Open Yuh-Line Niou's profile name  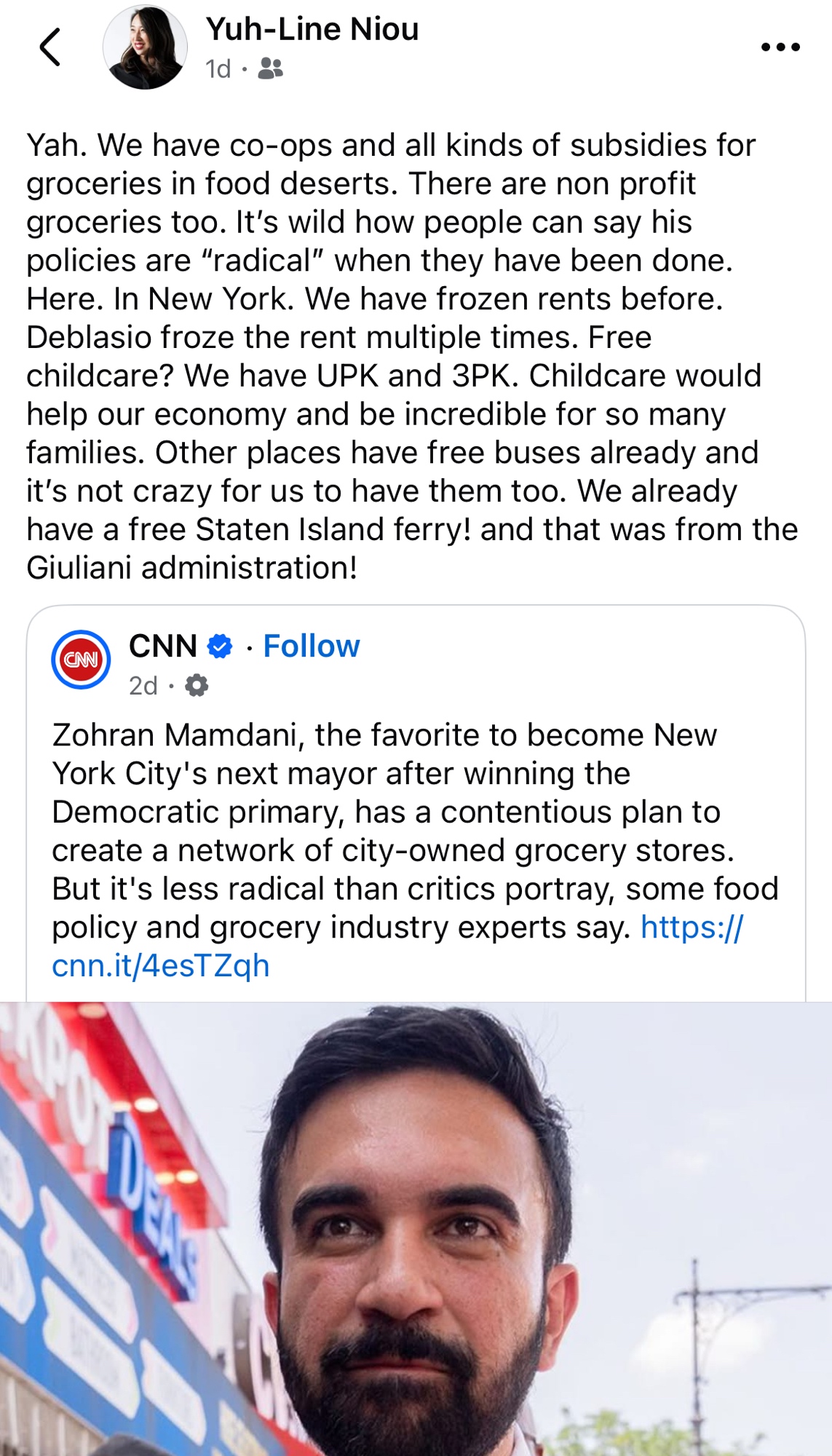312,30
